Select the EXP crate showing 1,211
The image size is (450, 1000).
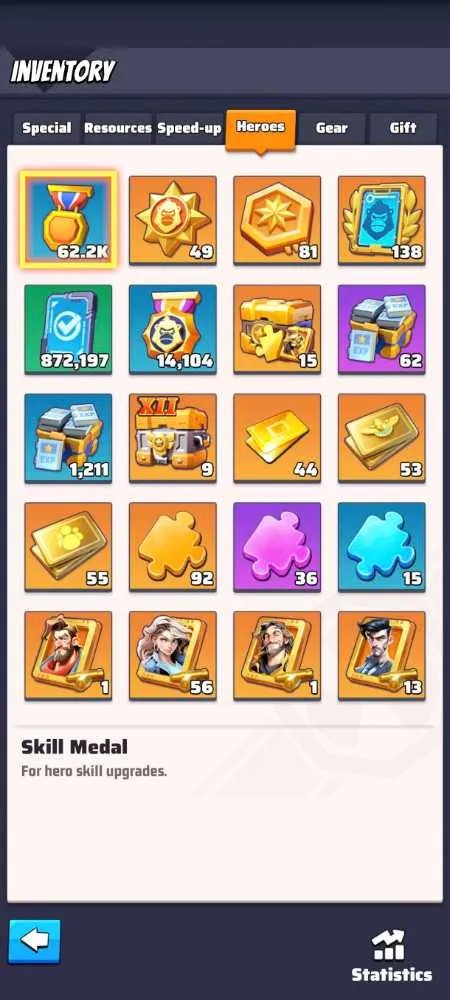pyautogui.click(x=68, y=438)
